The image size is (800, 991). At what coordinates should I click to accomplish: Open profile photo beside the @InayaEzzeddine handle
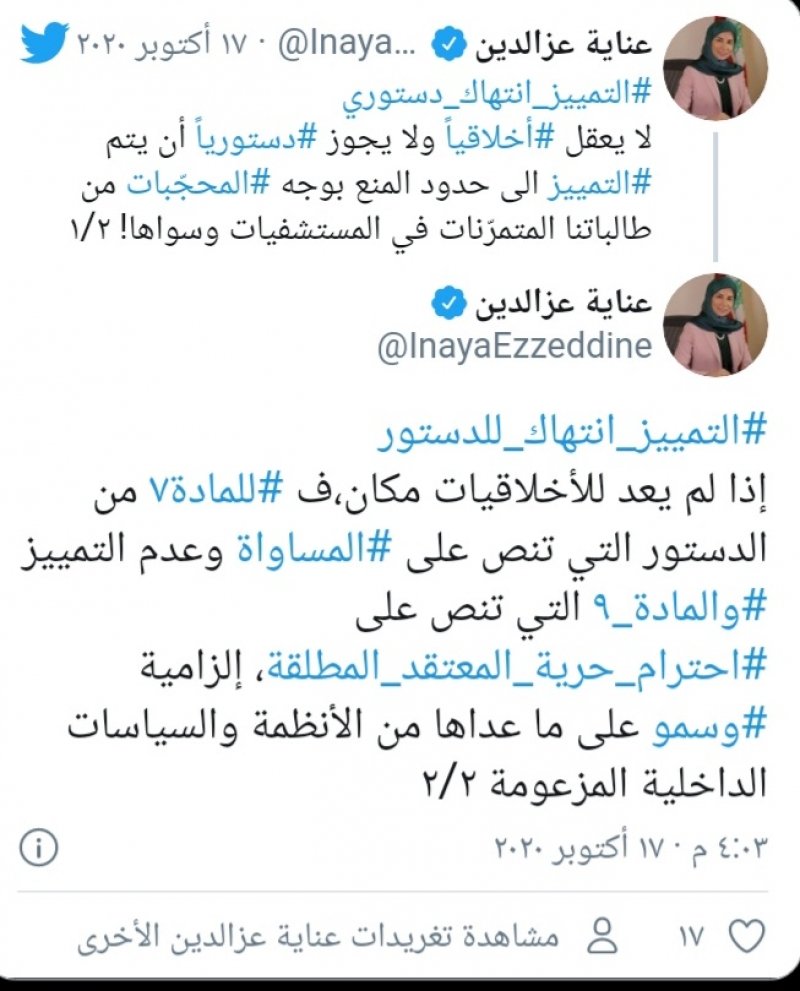[x=716, y=325]
